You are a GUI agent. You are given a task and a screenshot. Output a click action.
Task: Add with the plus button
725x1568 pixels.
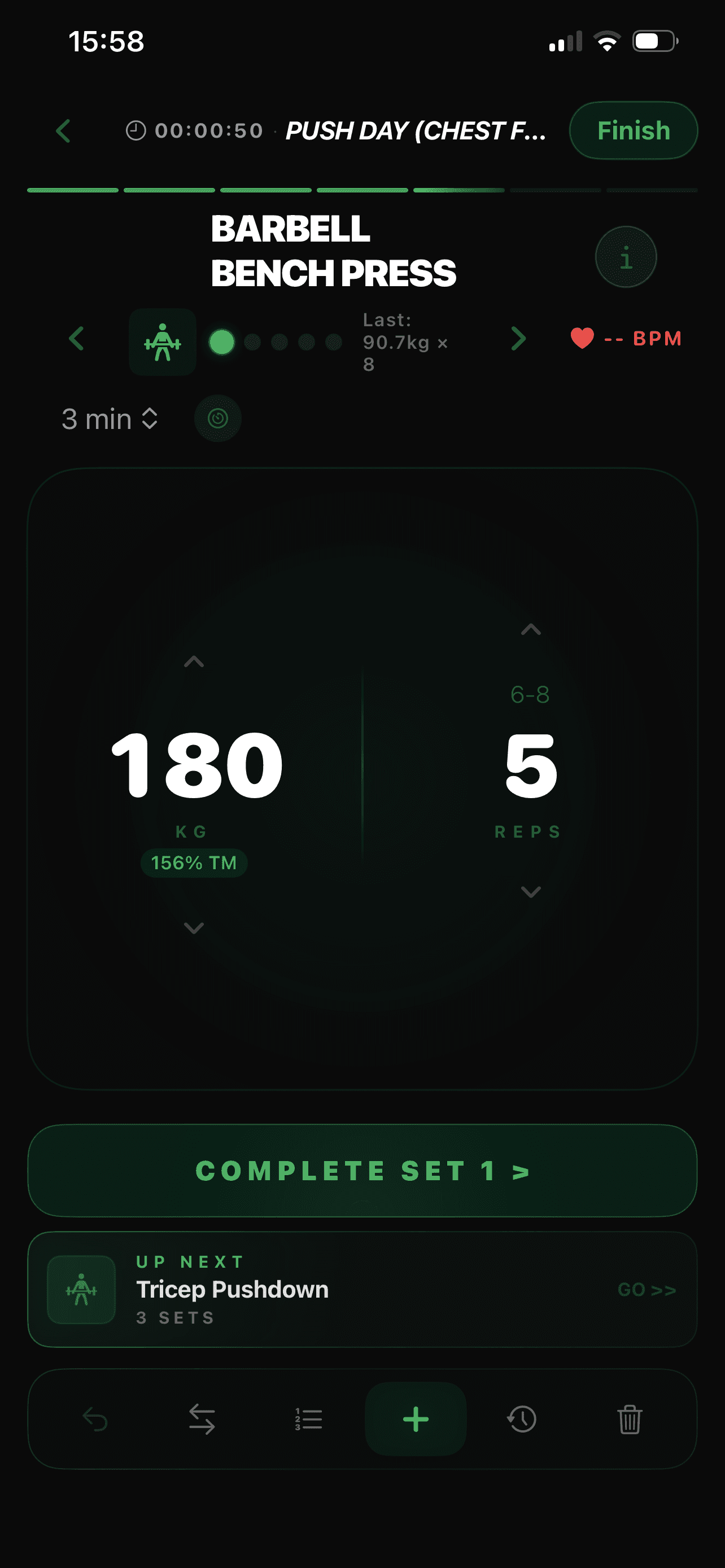pyautogui.click(x=416, y=1420)
